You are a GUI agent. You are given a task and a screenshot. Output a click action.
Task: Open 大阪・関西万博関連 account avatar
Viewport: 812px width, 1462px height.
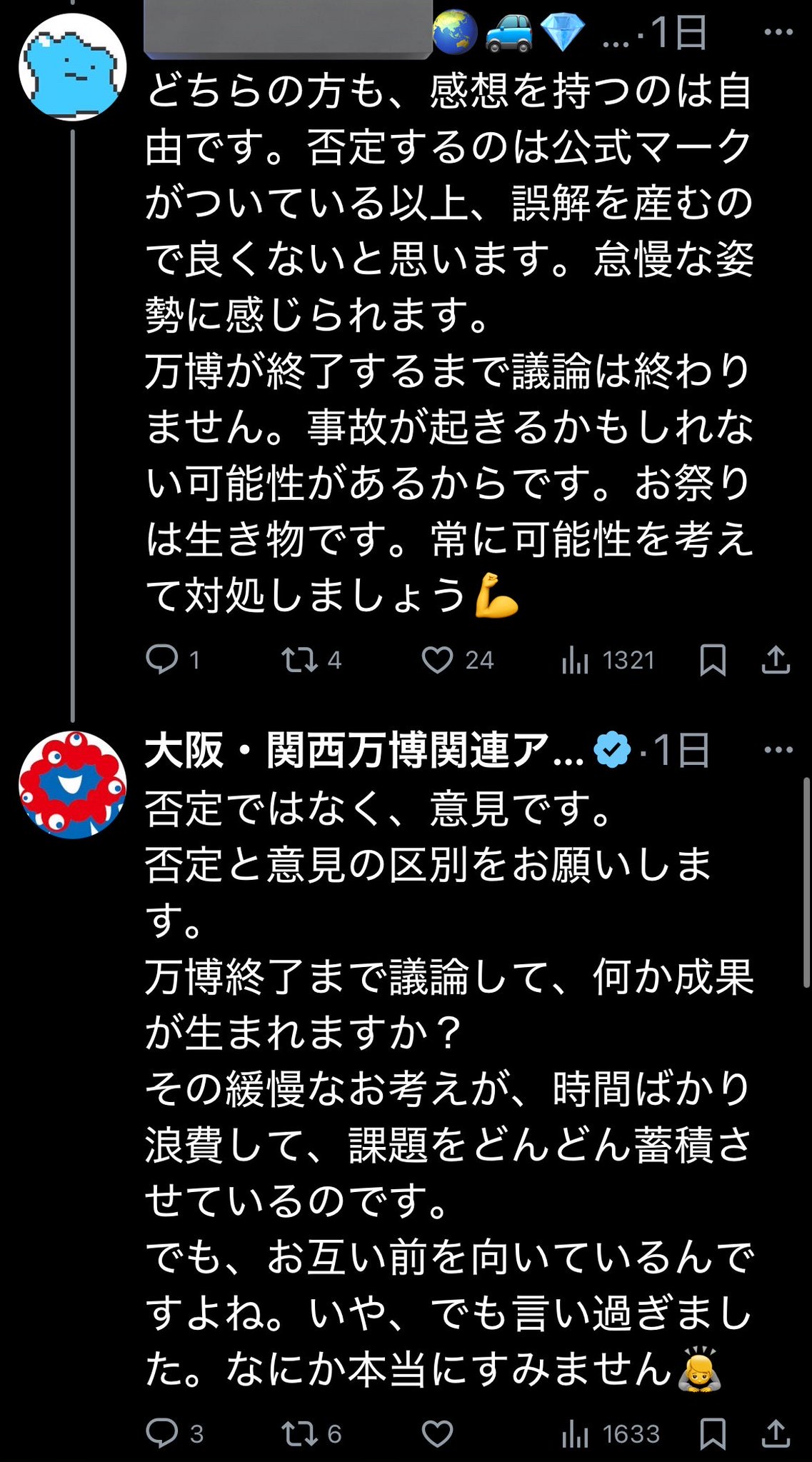[x=72, y=784]
